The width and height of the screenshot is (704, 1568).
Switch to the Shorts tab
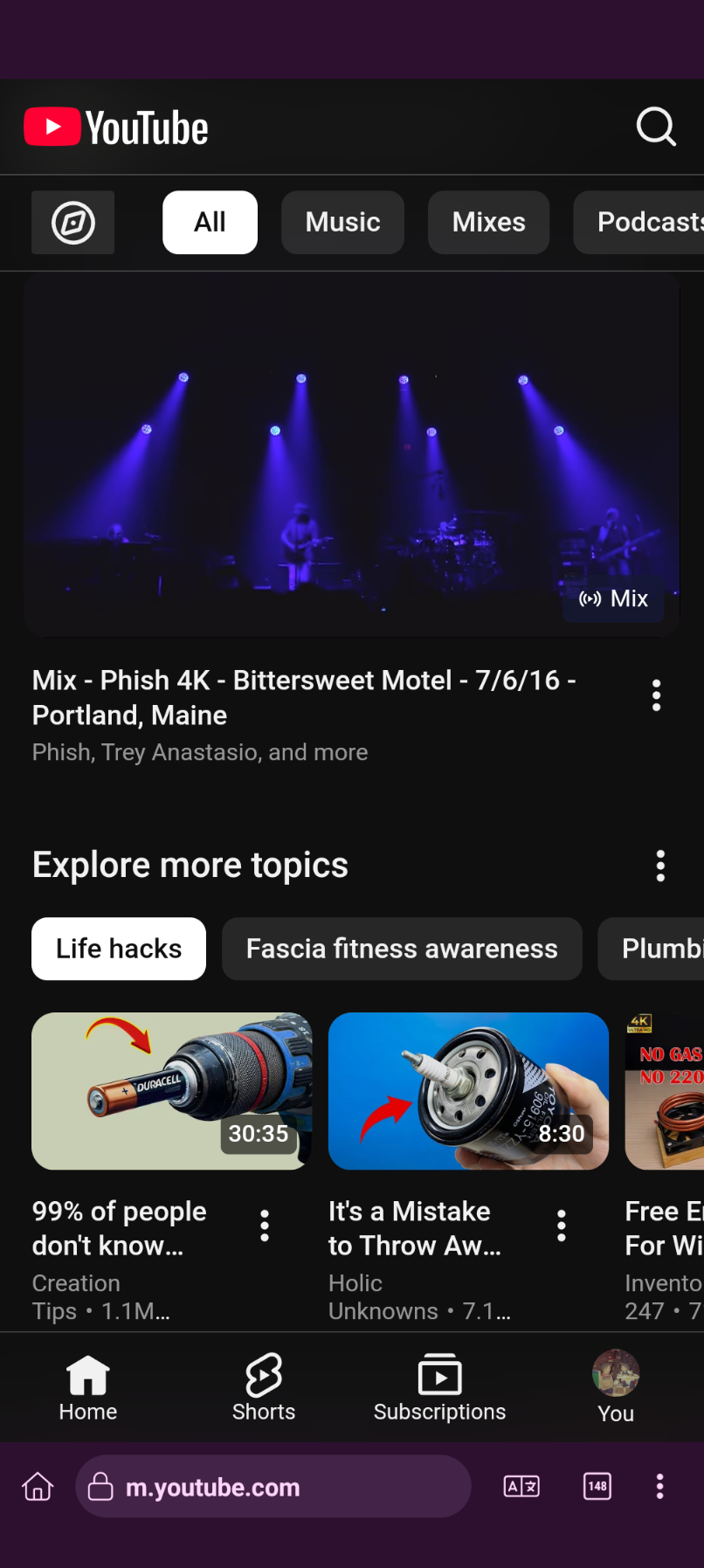pyautogui.click(x=264, y=1388)
